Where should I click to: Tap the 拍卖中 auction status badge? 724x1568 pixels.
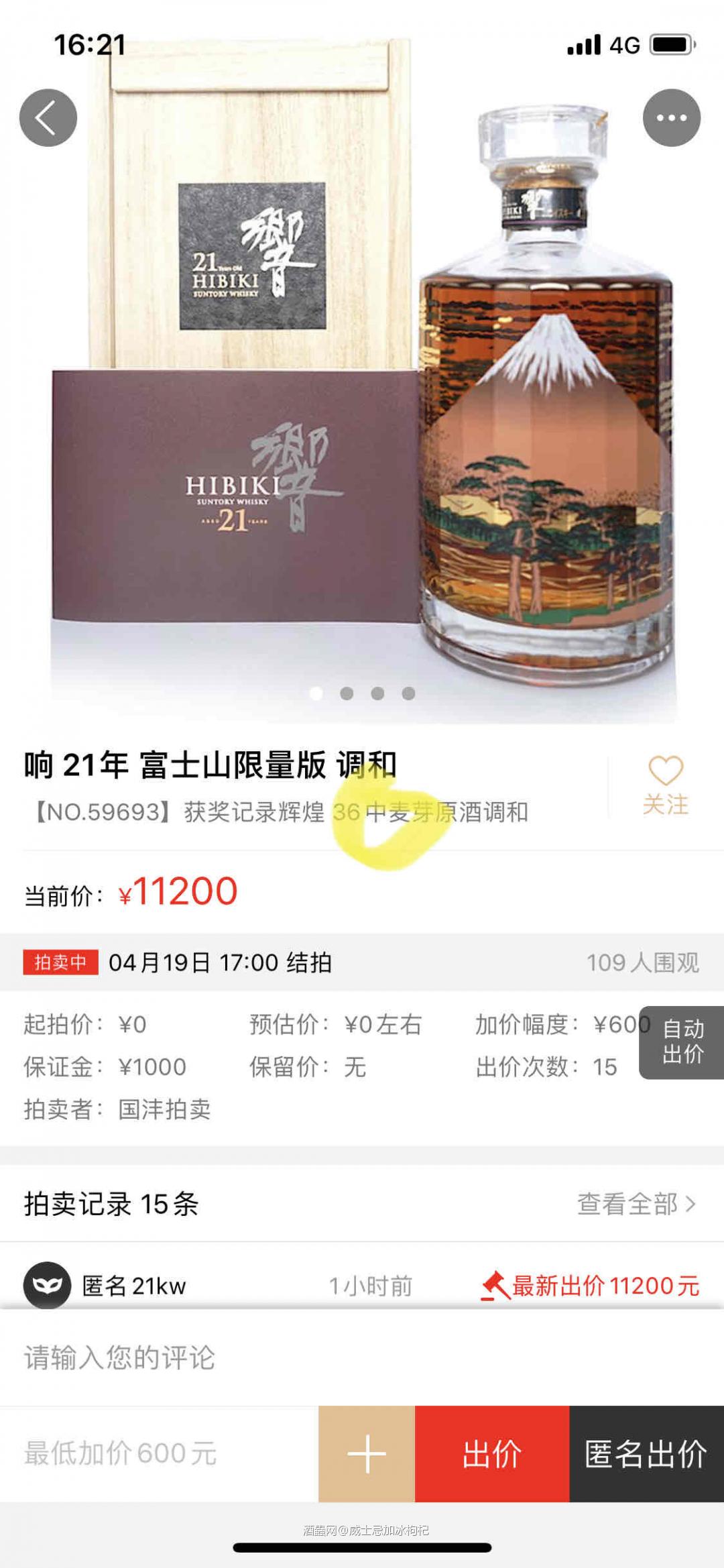pos(58,962)
